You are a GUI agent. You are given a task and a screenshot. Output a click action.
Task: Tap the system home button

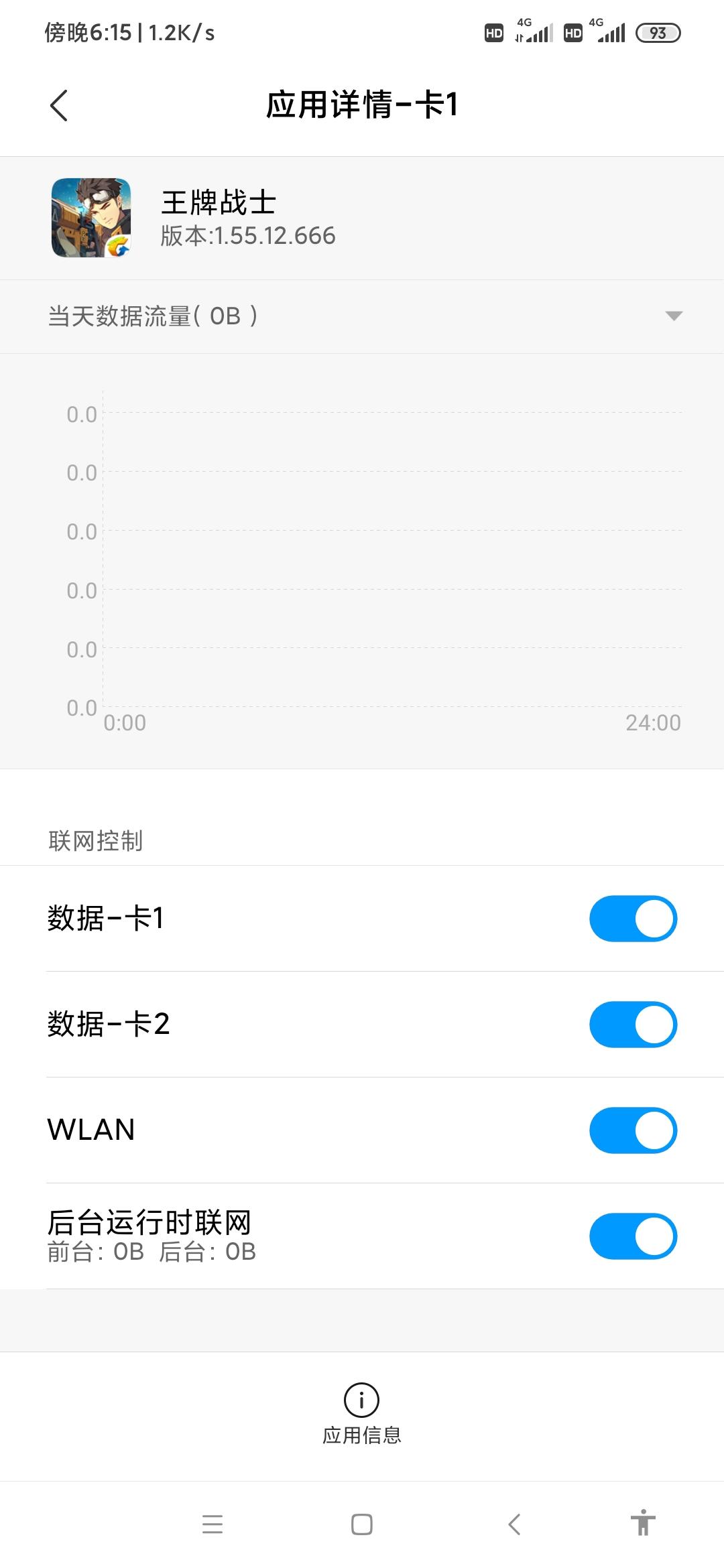(x=362, y=1524)
